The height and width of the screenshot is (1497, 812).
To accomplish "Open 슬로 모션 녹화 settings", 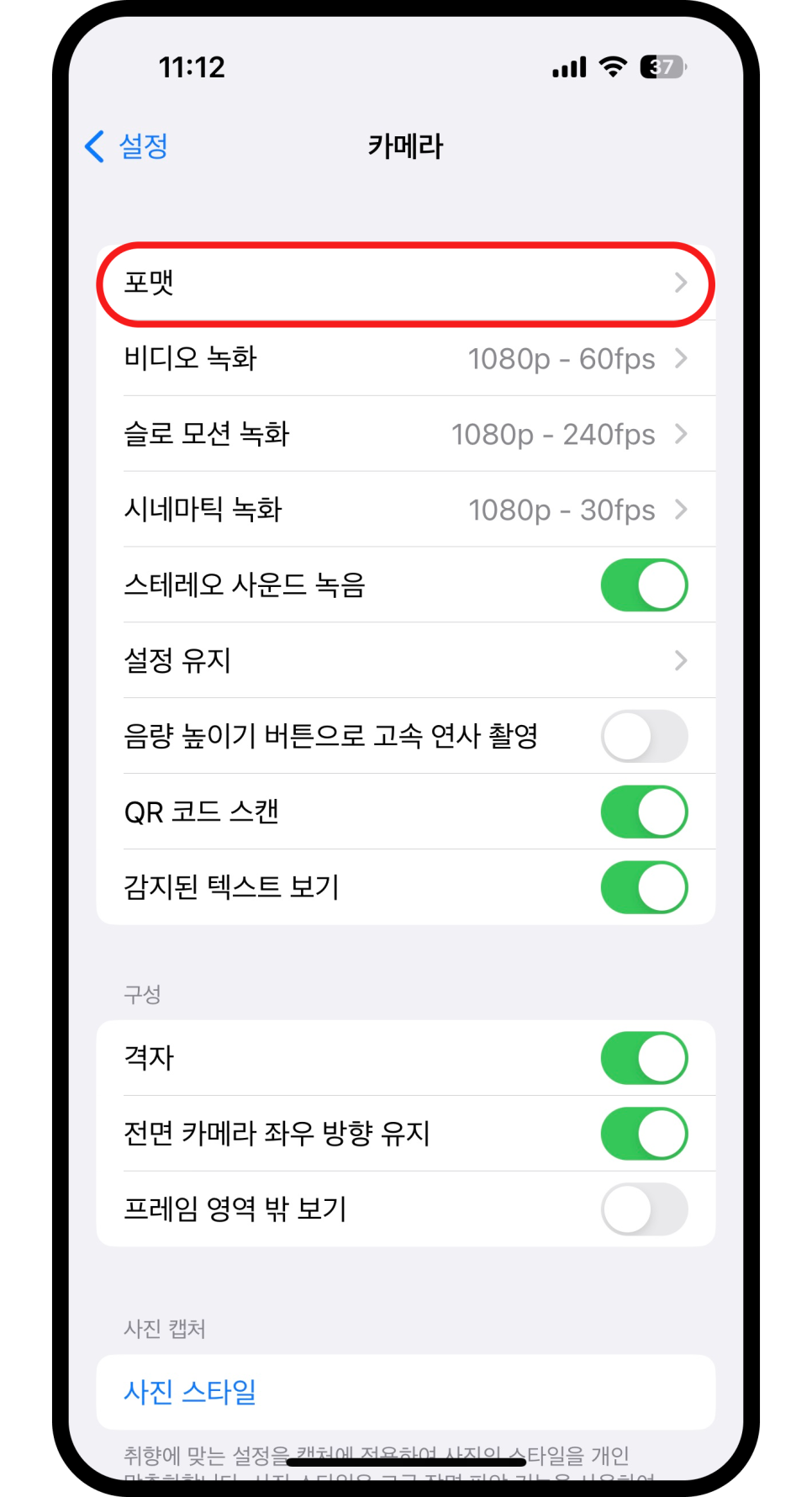I will coord(406,434).
